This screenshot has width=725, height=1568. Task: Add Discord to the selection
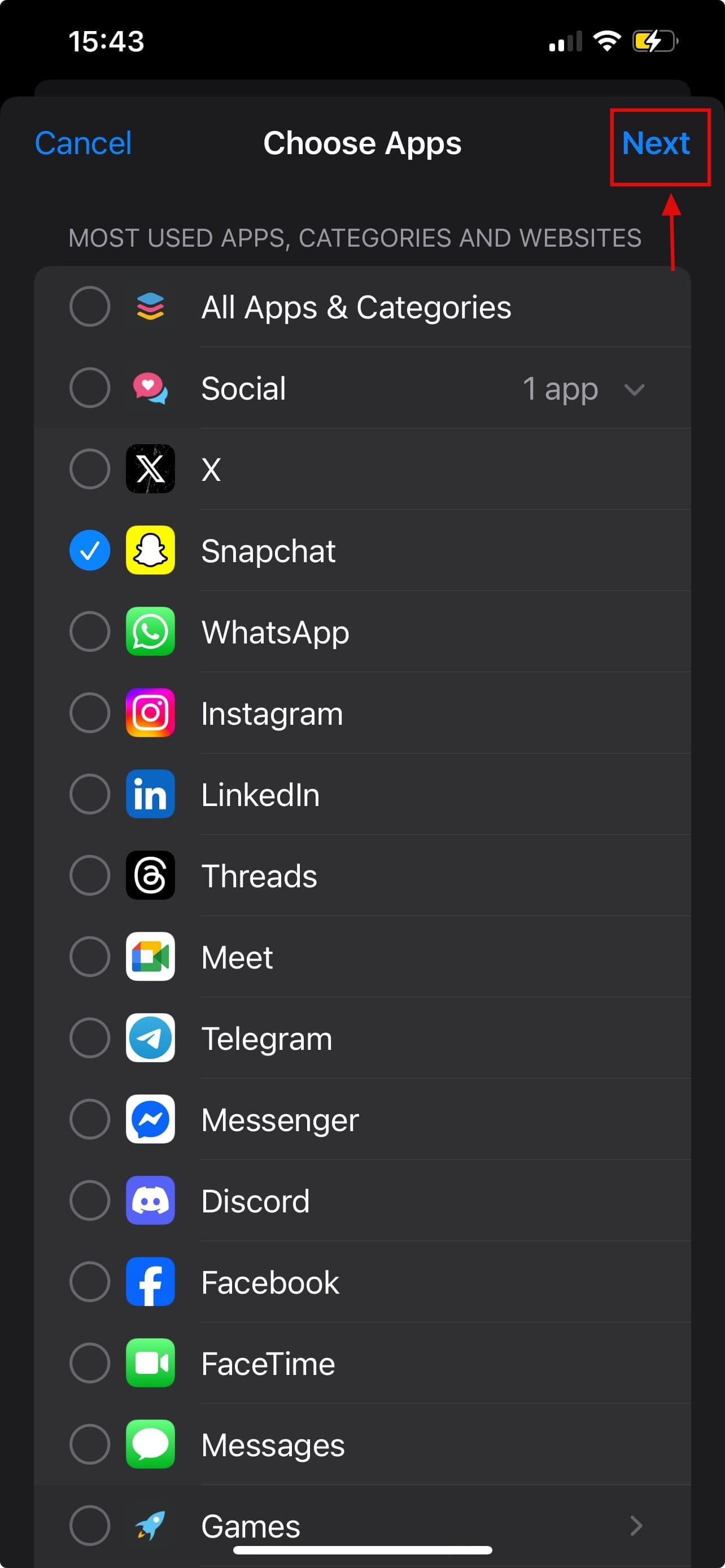(89, 1201)
